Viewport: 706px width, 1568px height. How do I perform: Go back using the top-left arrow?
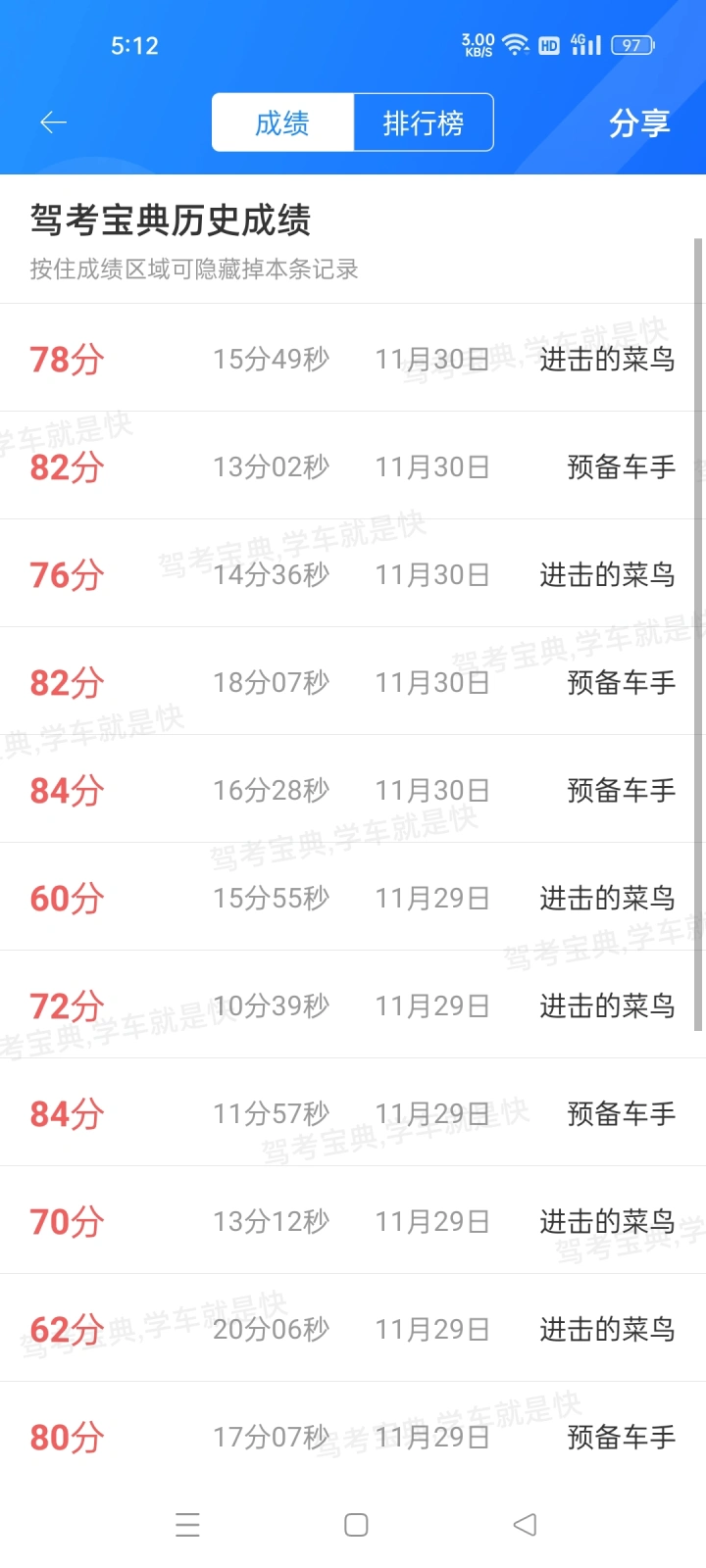pos(53,122)
